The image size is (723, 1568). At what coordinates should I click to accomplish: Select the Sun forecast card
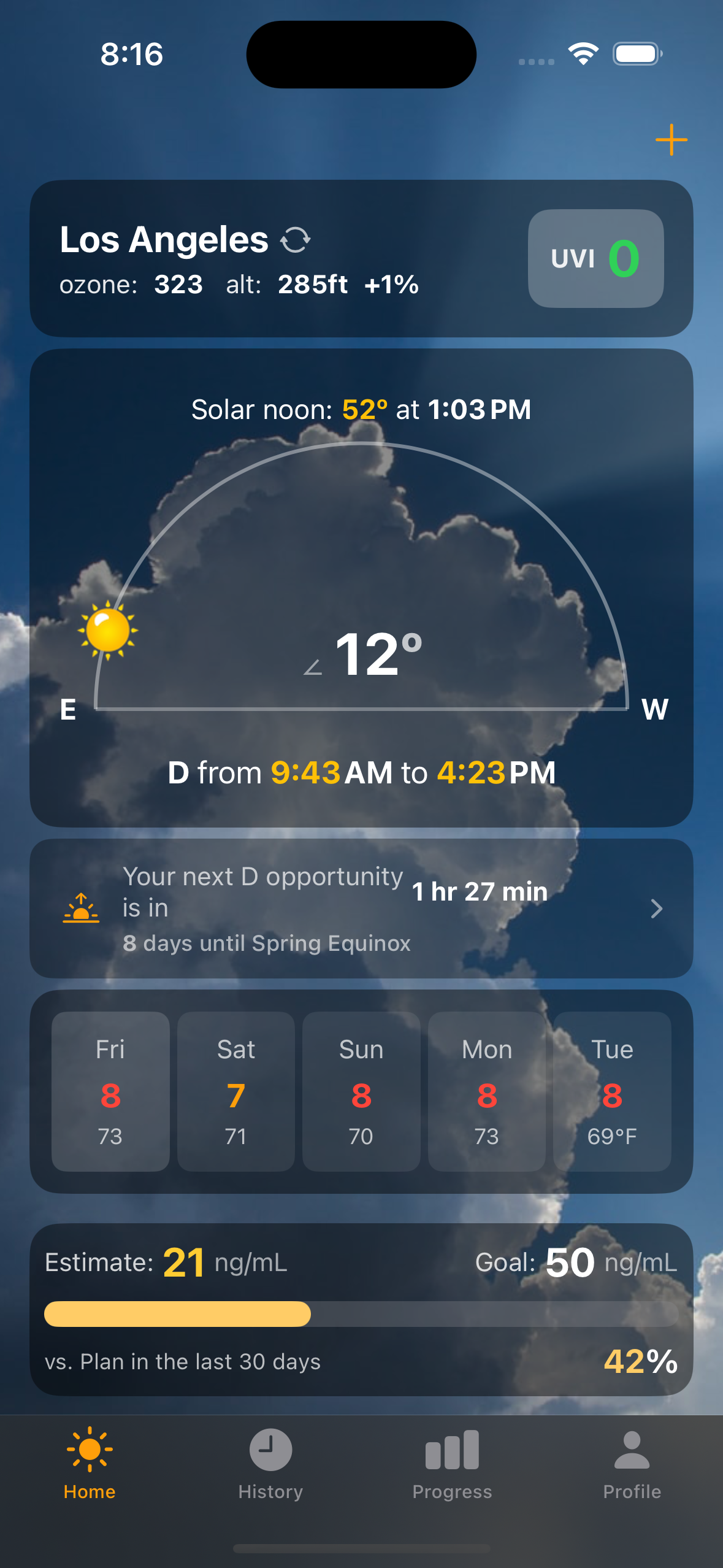pos(361,1091)
